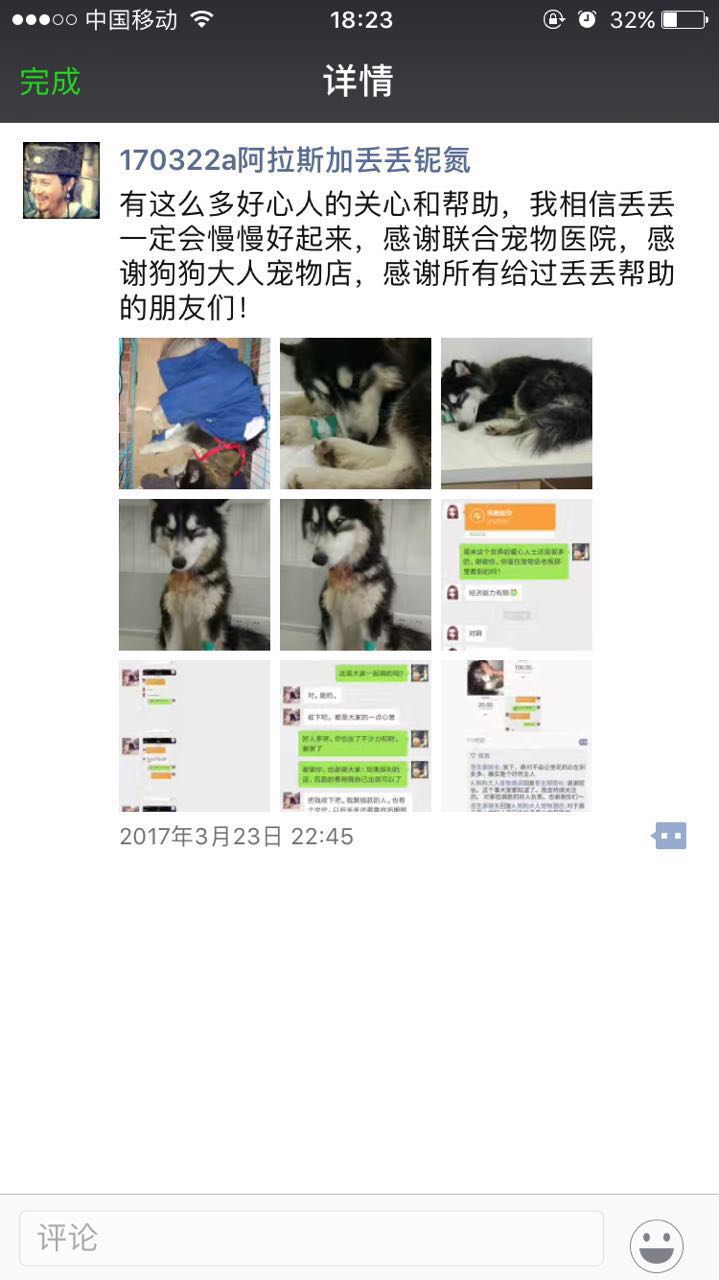Open the username 170322a阿拉斯加丢丢铌氮
The width and height of the screenshot is (719, 1280).
[x=294, y=160]
